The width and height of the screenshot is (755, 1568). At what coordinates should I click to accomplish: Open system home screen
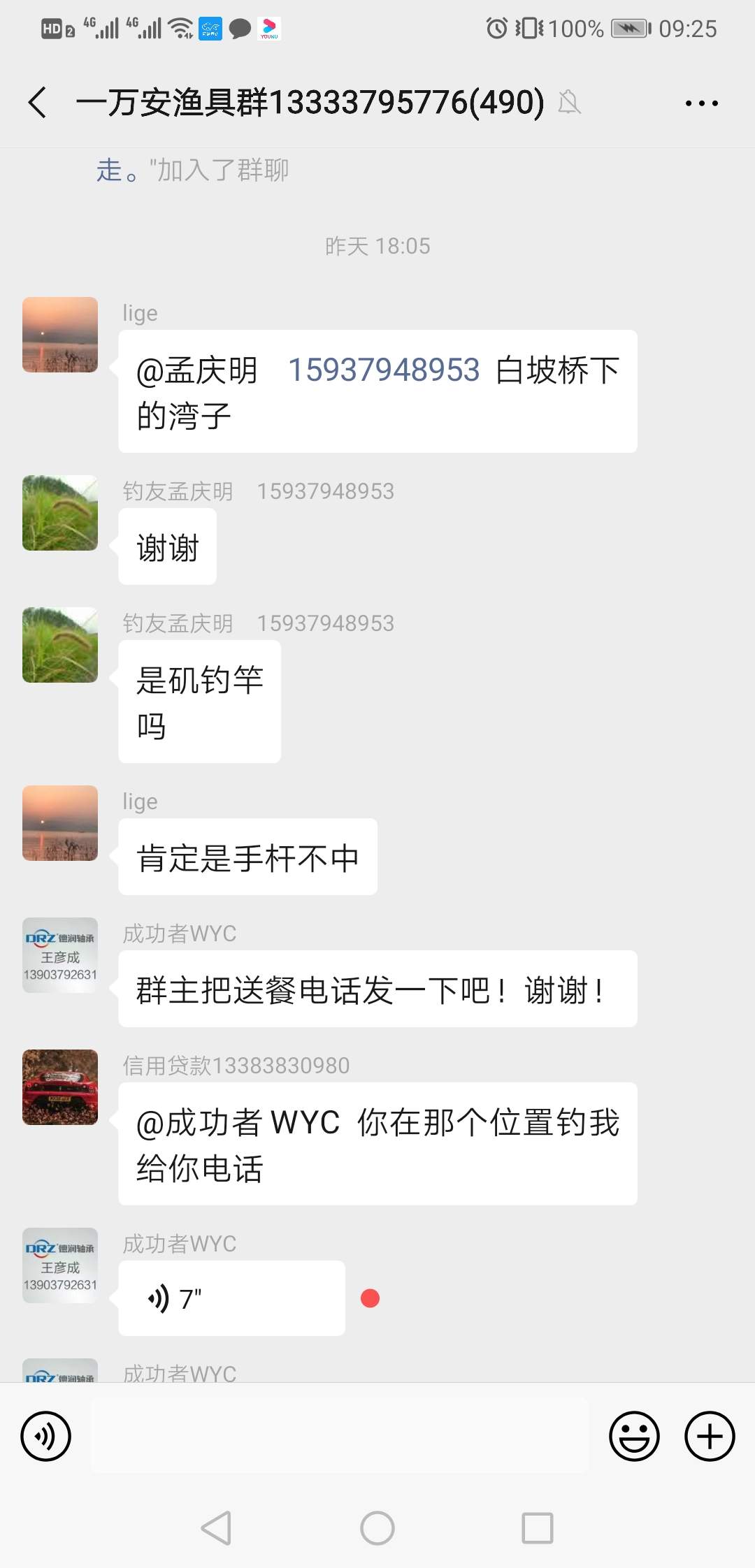point(377,1528)
